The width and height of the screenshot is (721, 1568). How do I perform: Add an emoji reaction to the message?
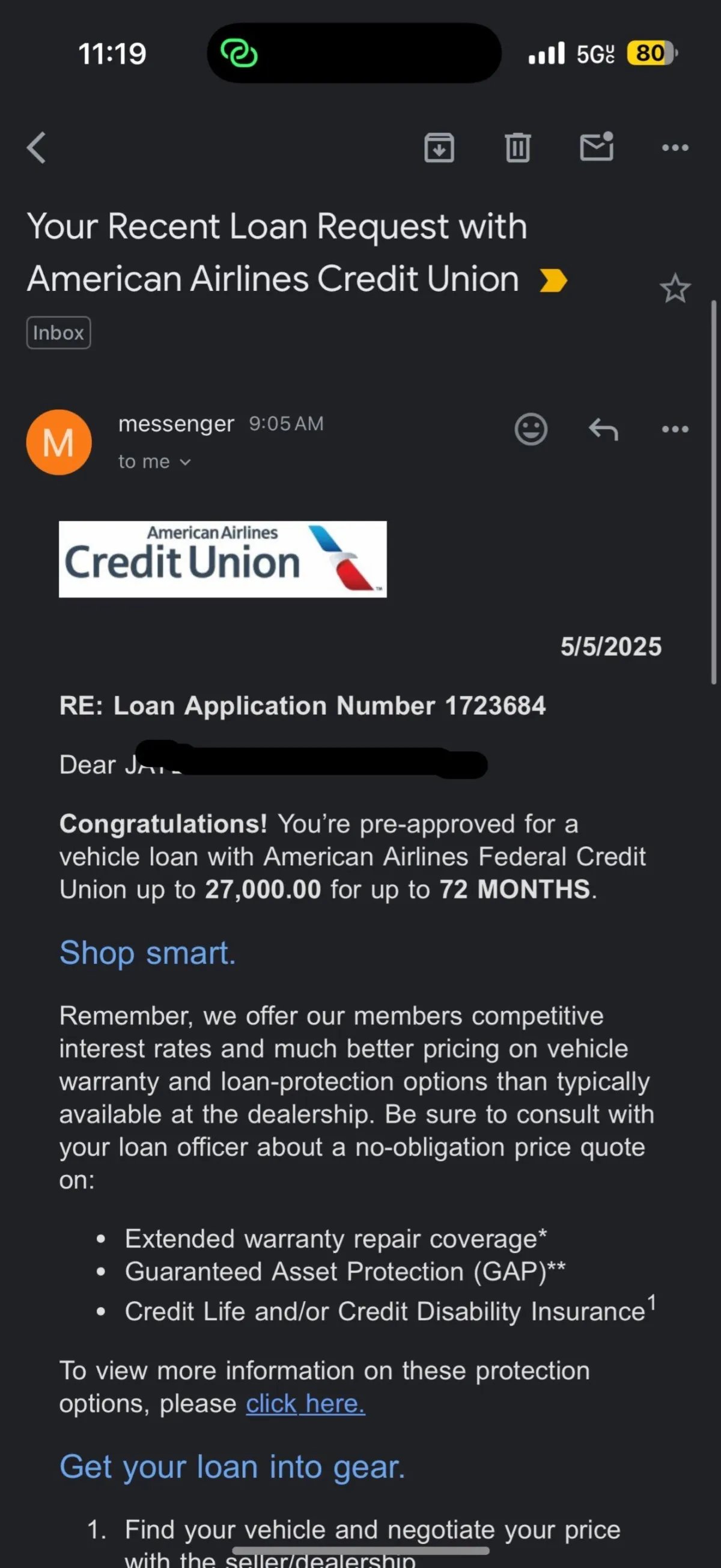531,429
